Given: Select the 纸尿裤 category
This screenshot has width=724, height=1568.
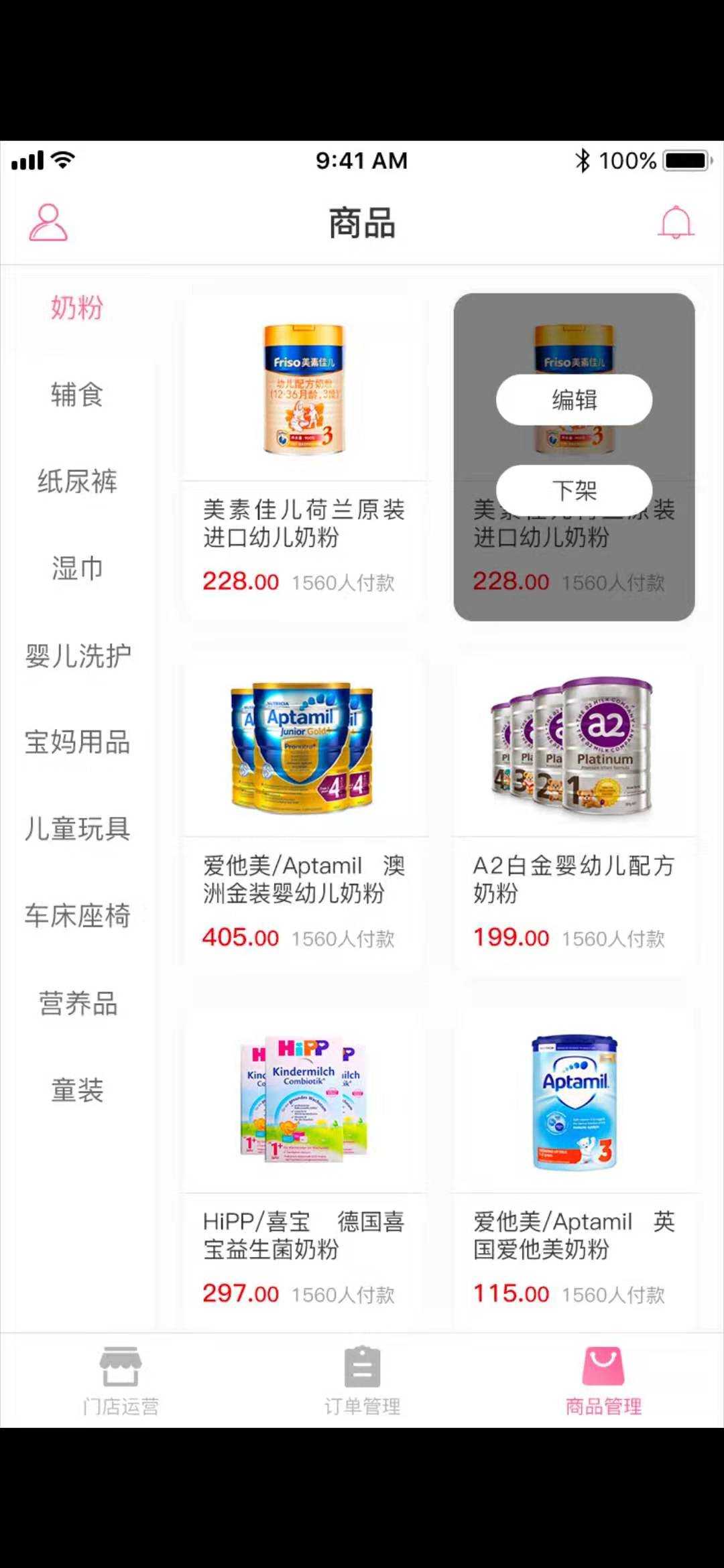Looking at the screenshot, I should coord(77,482).
